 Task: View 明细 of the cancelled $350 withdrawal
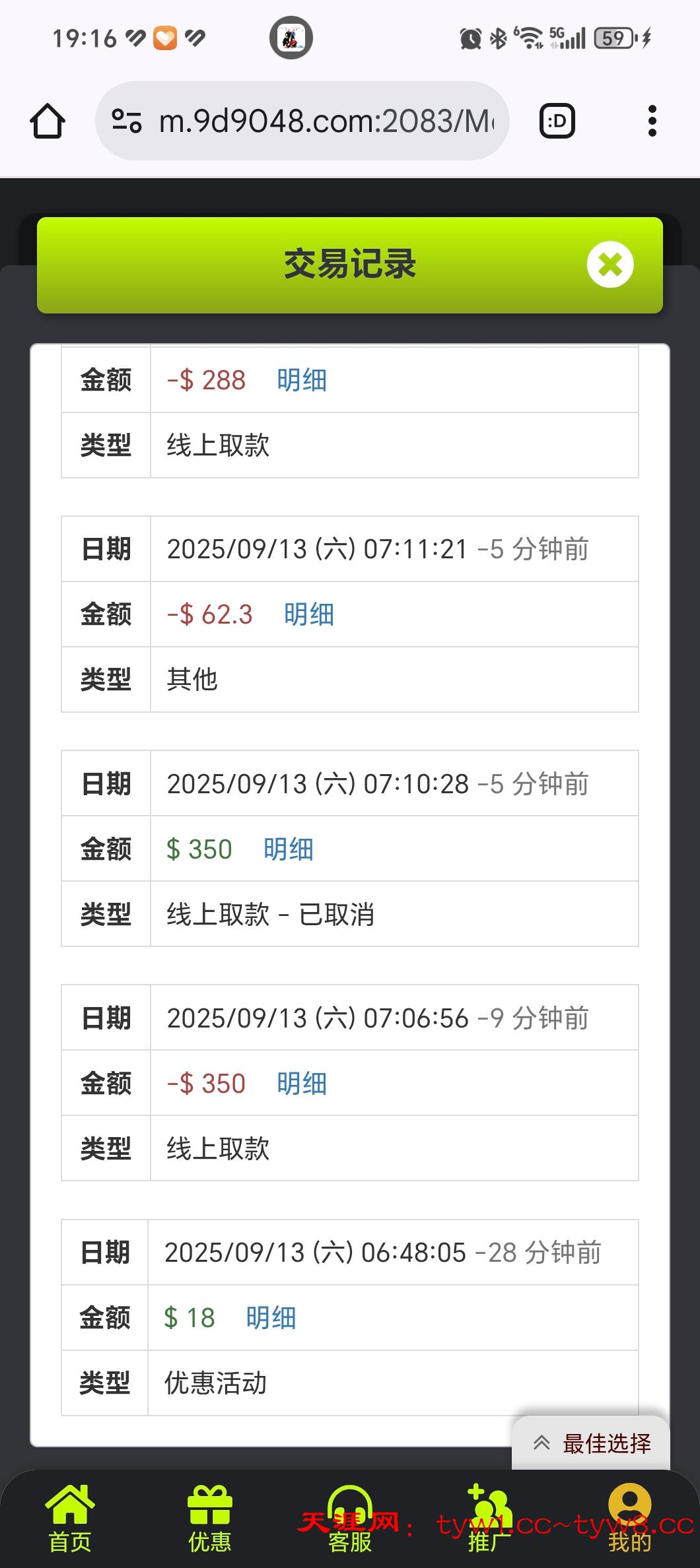(289, 849)
